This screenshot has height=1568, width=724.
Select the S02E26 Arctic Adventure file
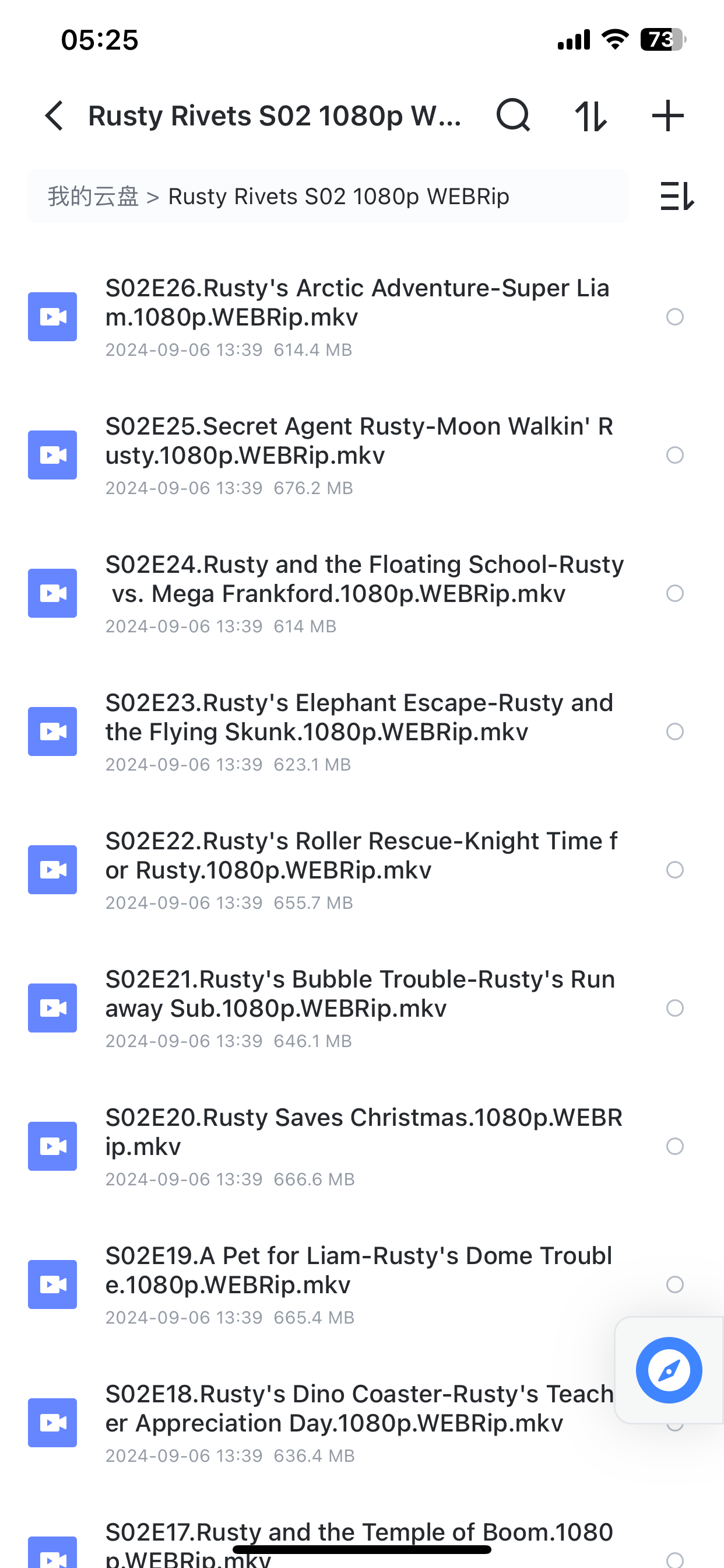point(674,317)
